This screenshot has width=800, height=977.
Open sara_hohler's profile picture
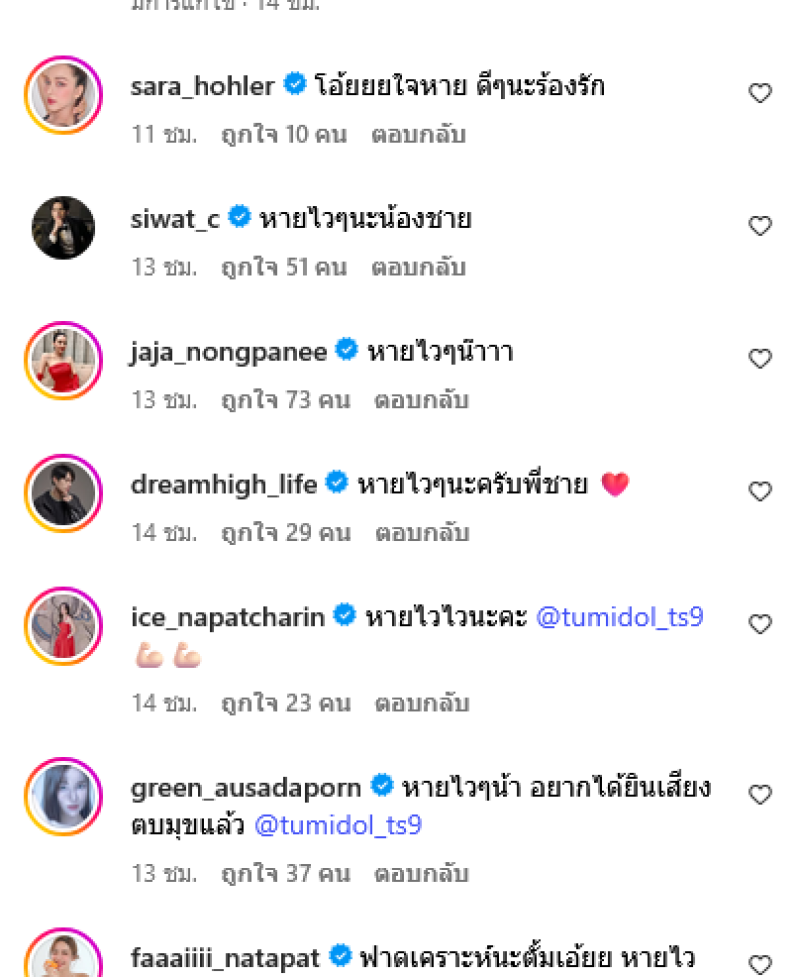[63, 95]
